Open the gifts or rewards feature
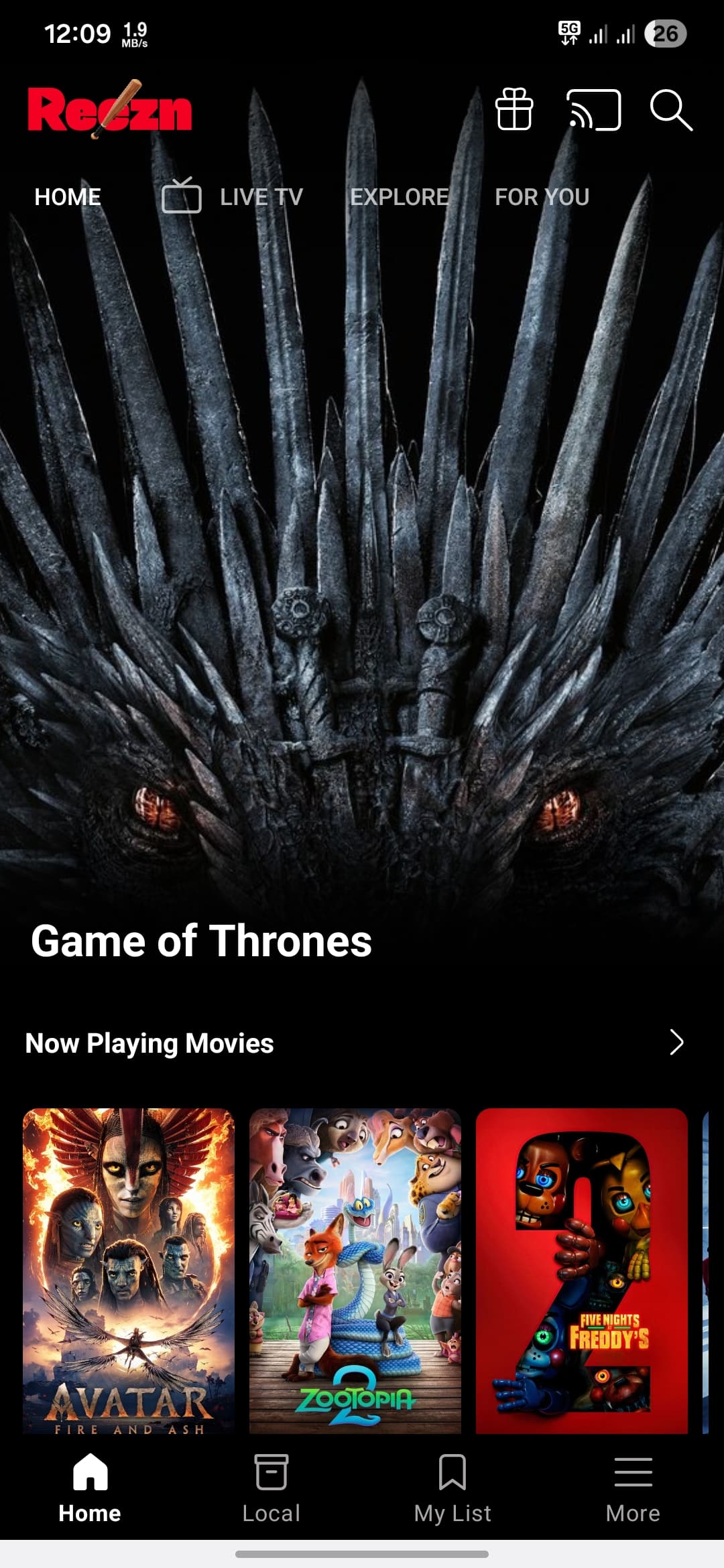This screenshot has height=1568, width=724. (515, 111)
